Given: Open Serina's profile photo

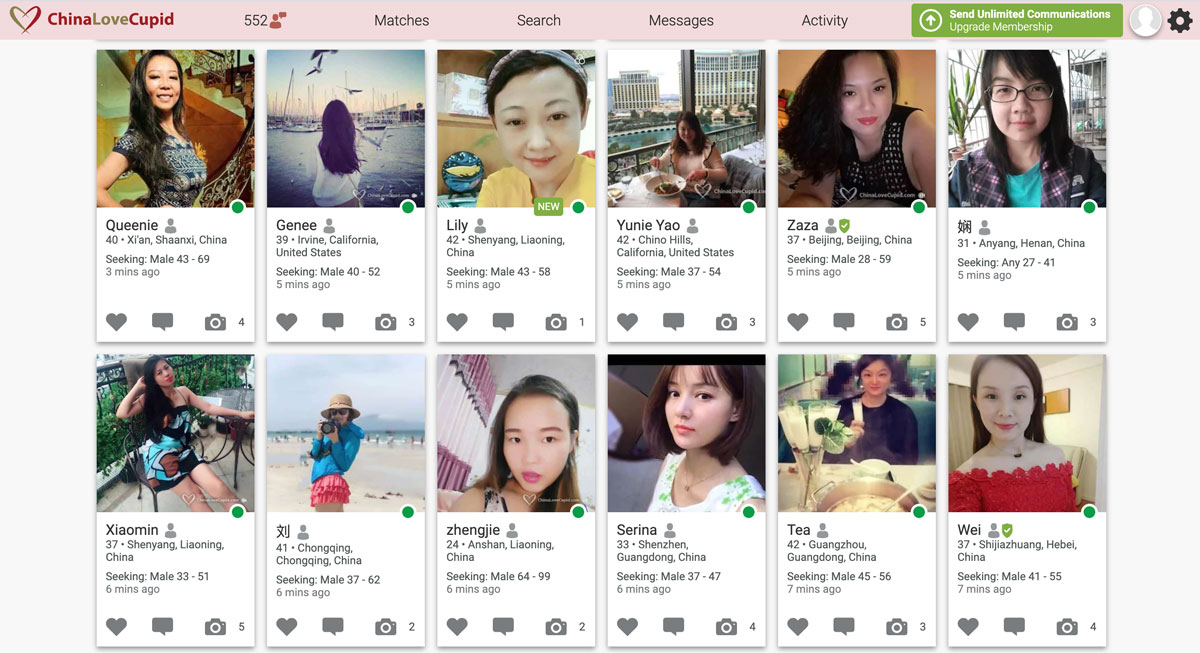Looking at the screenshot, I should click(686, 433).
